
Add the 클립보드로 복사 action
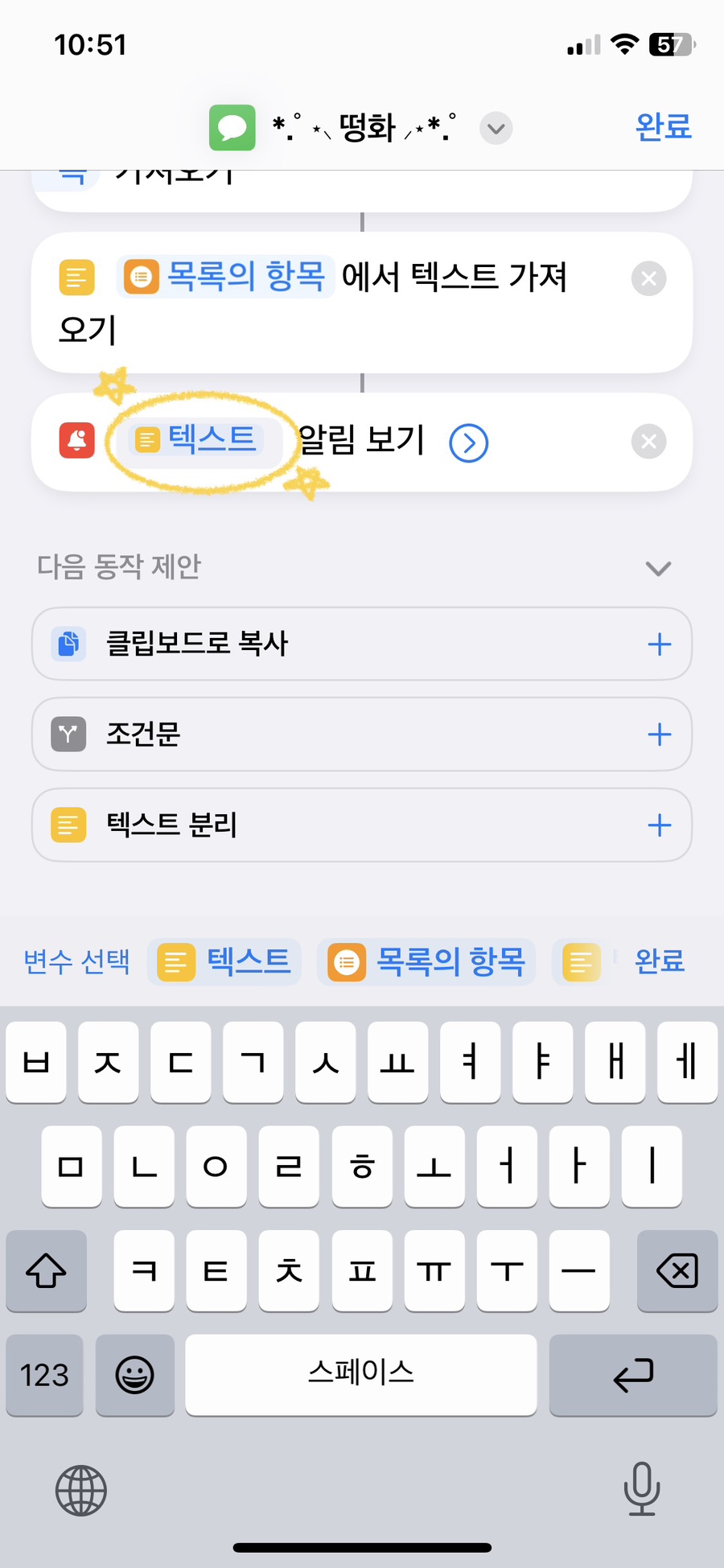659,644
